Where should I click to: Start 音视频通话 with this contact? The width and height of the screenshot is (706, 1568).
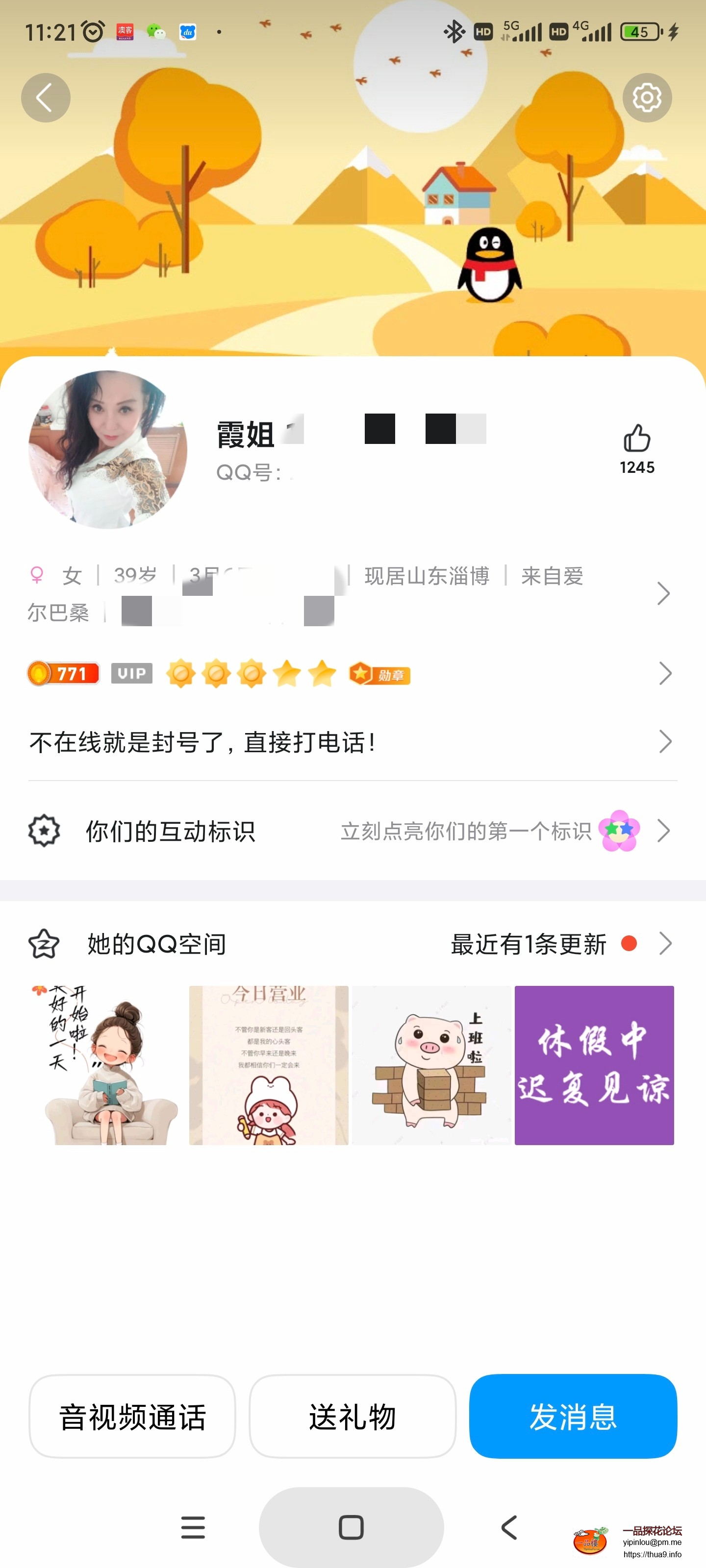pos(132,1416)
